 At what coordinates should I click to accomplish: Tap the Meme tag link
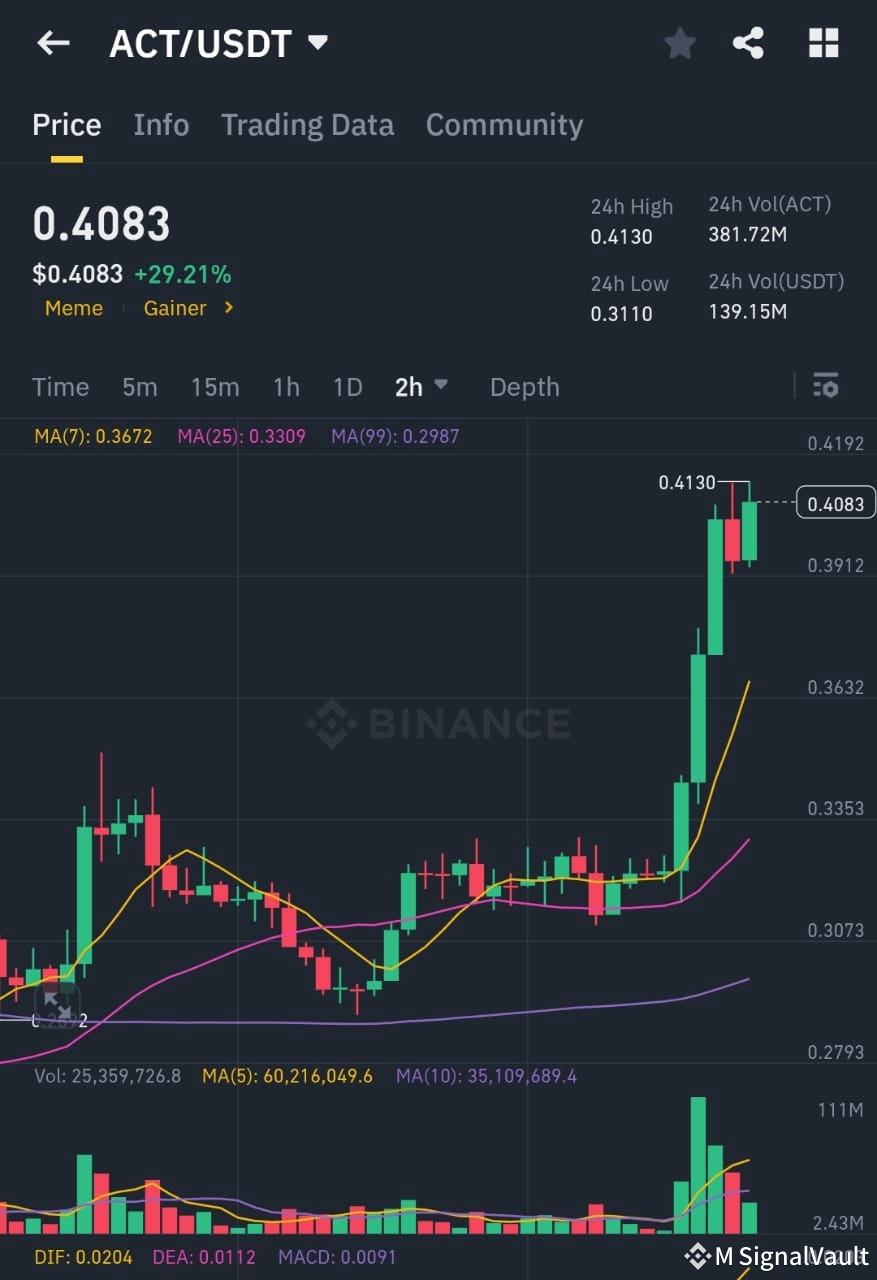click(x=73, y=308)
